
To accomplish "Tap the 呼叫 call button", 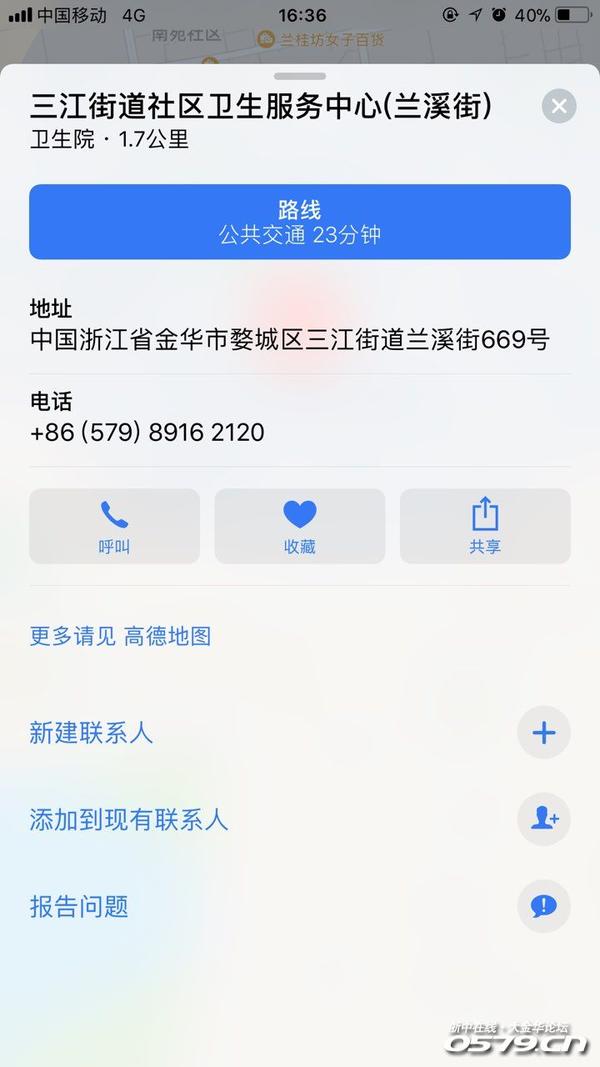I will point(114,526).
